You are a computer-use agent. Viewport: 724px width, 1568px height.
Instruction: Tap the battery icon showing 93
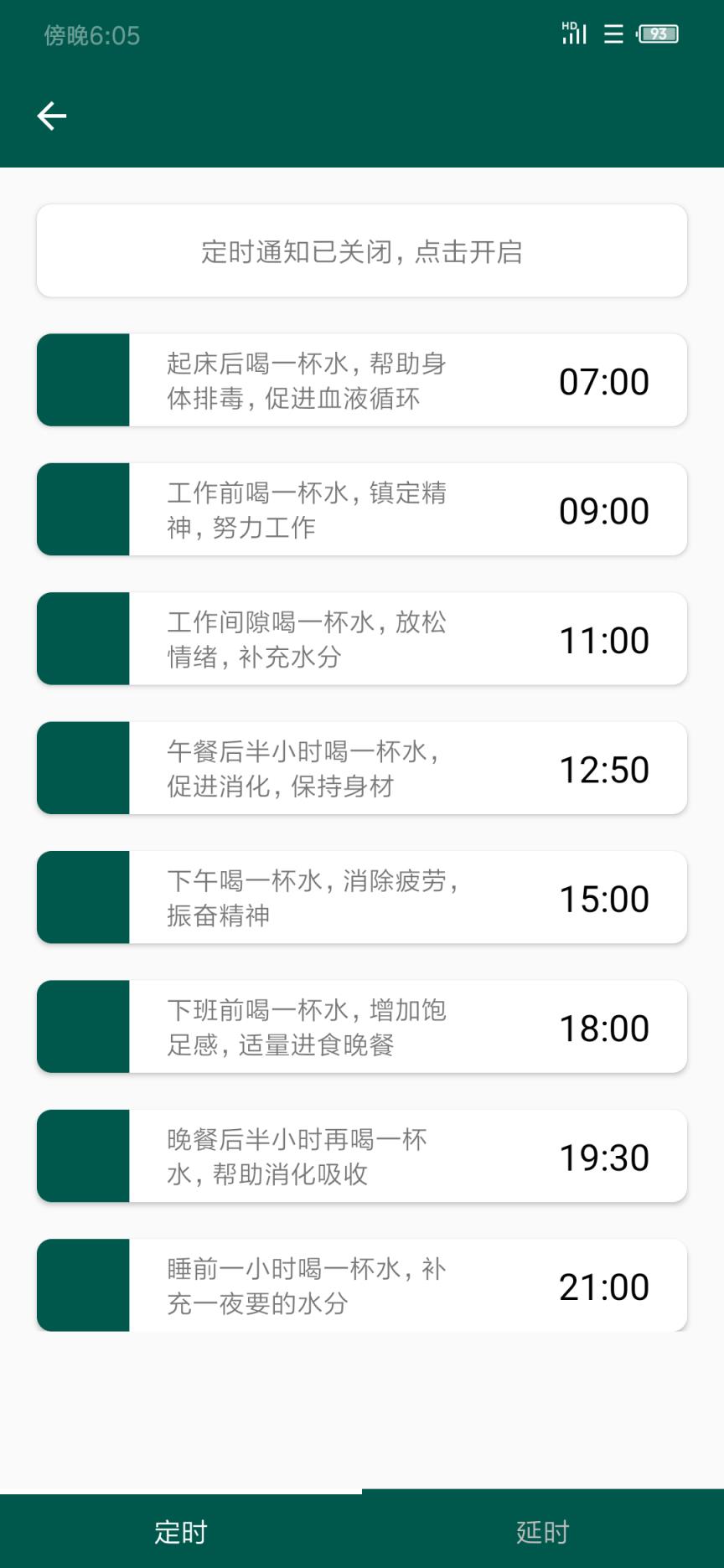click(x=658, y=34)
